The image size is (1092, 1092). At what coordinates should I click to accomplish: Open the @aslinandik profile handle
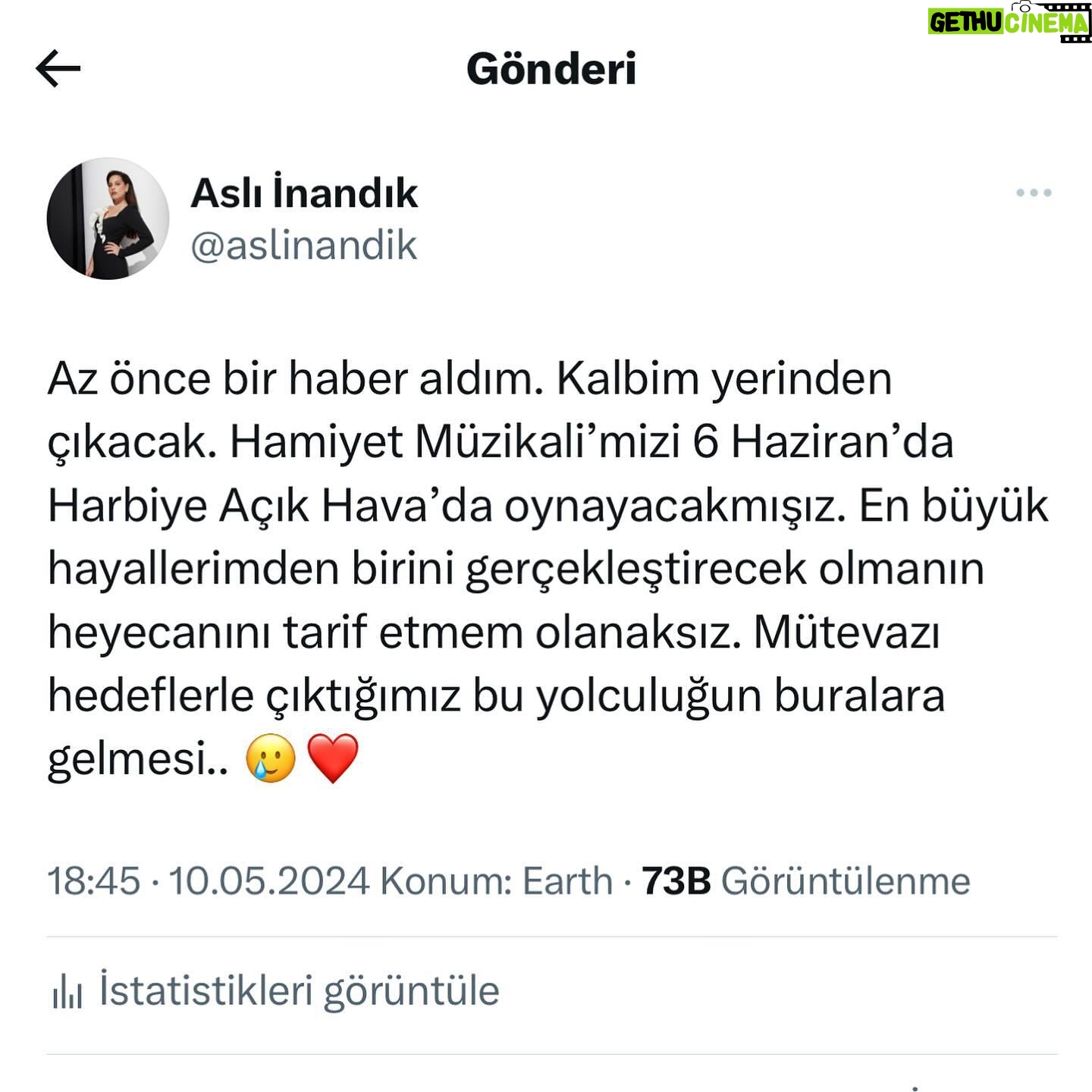[303, 246]
